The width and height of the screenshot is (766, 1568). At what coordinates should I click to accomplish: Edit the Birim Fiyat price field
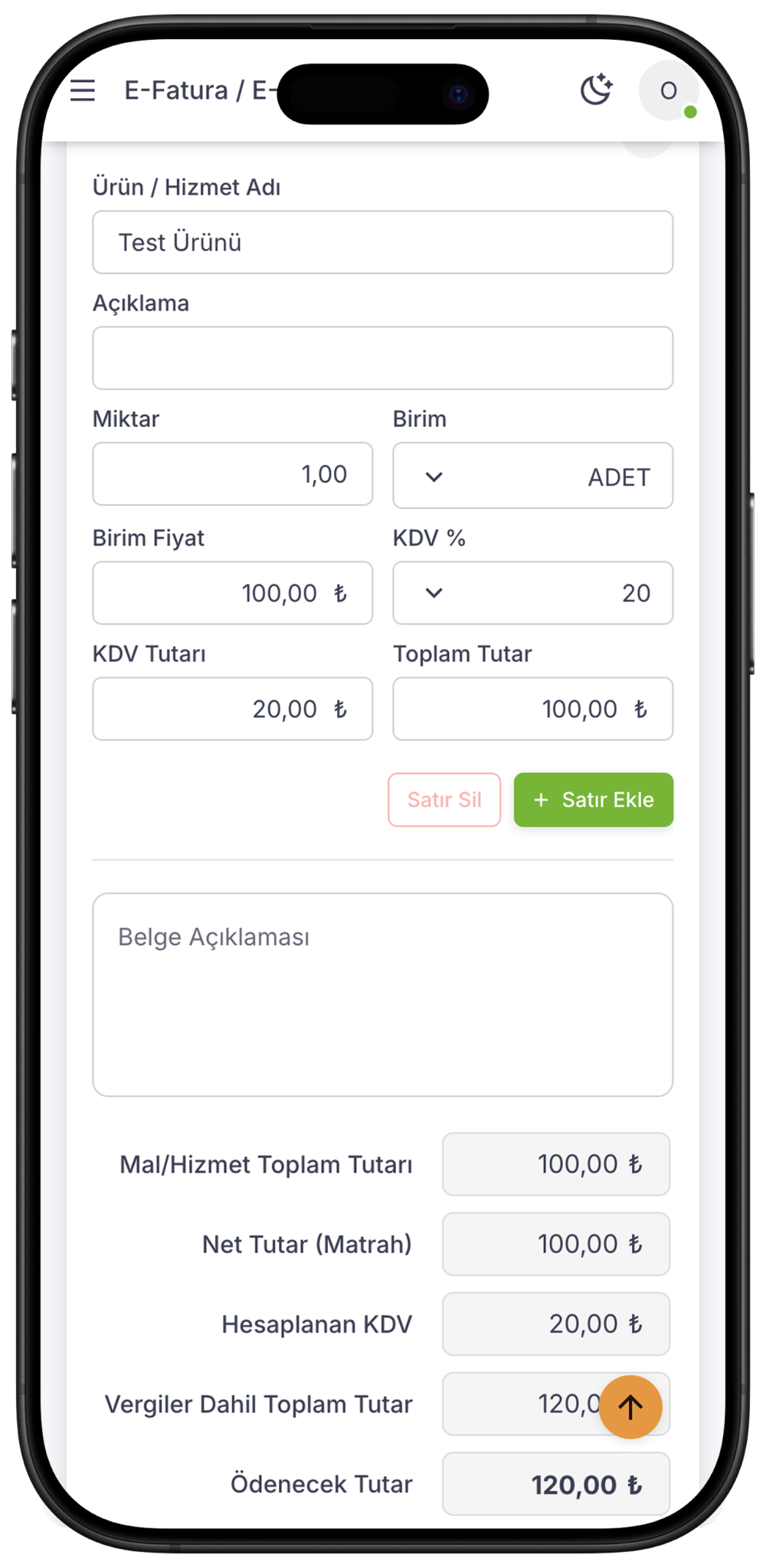coord(232,593)
